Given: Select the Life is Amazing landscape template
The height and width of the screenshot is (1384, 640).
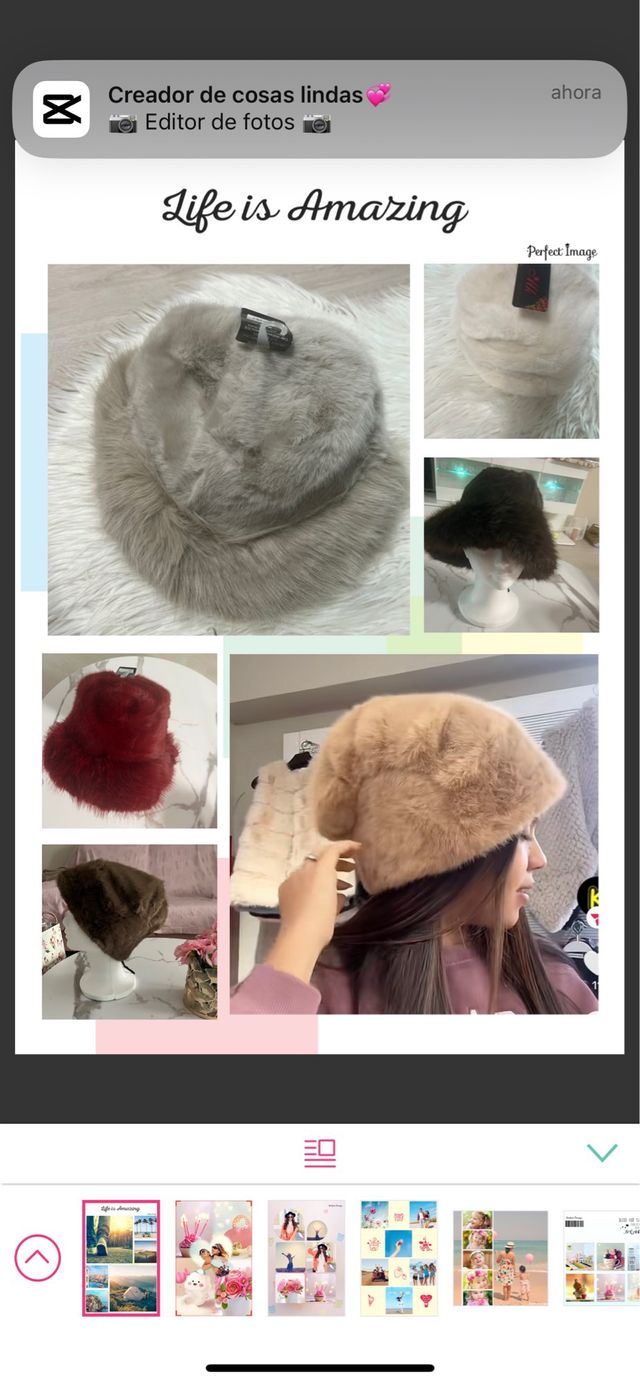Looking at the screenshot, I should click(x=121, y=1258).
